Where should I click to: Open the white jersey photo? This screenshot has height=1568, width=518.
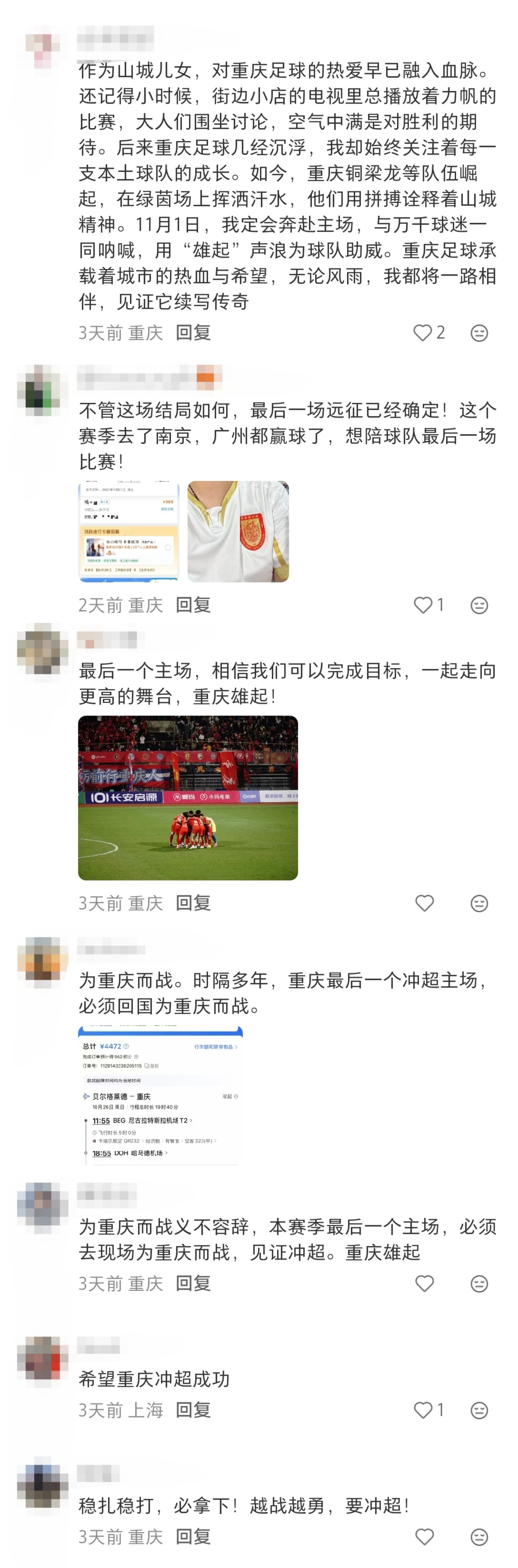click(238, 531)
